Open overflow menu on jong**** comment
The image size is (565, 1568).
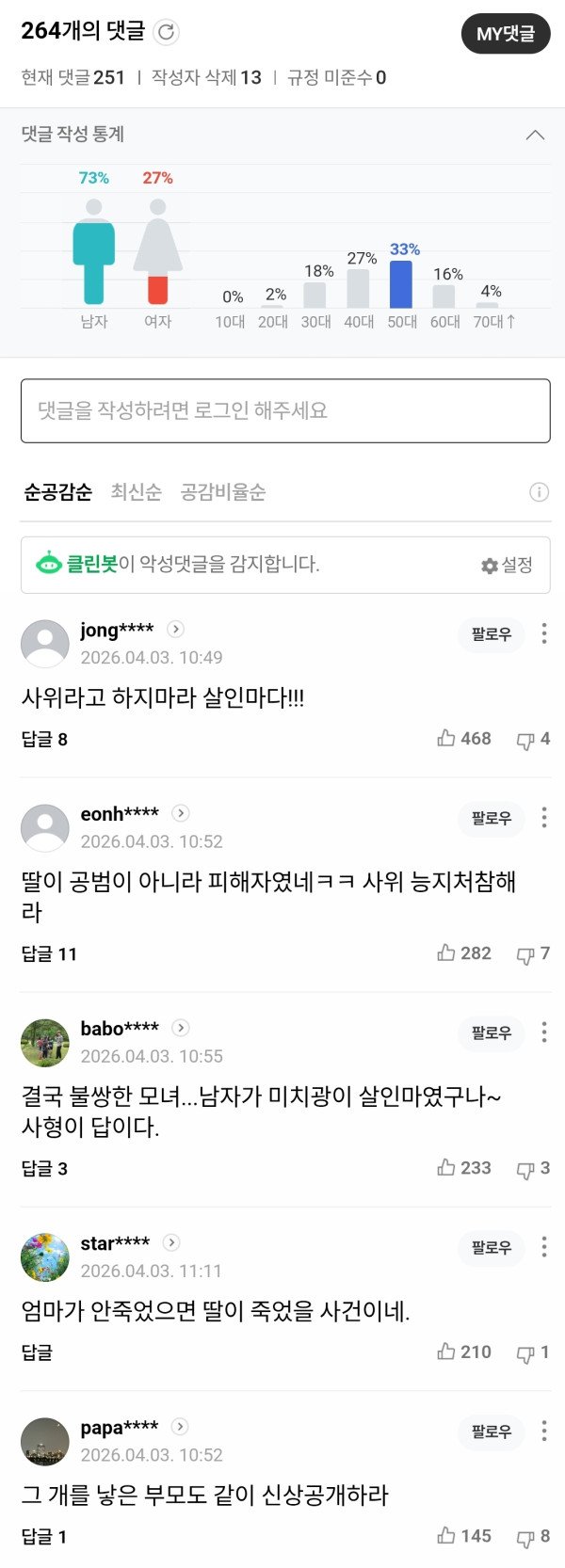pos(544,634)
